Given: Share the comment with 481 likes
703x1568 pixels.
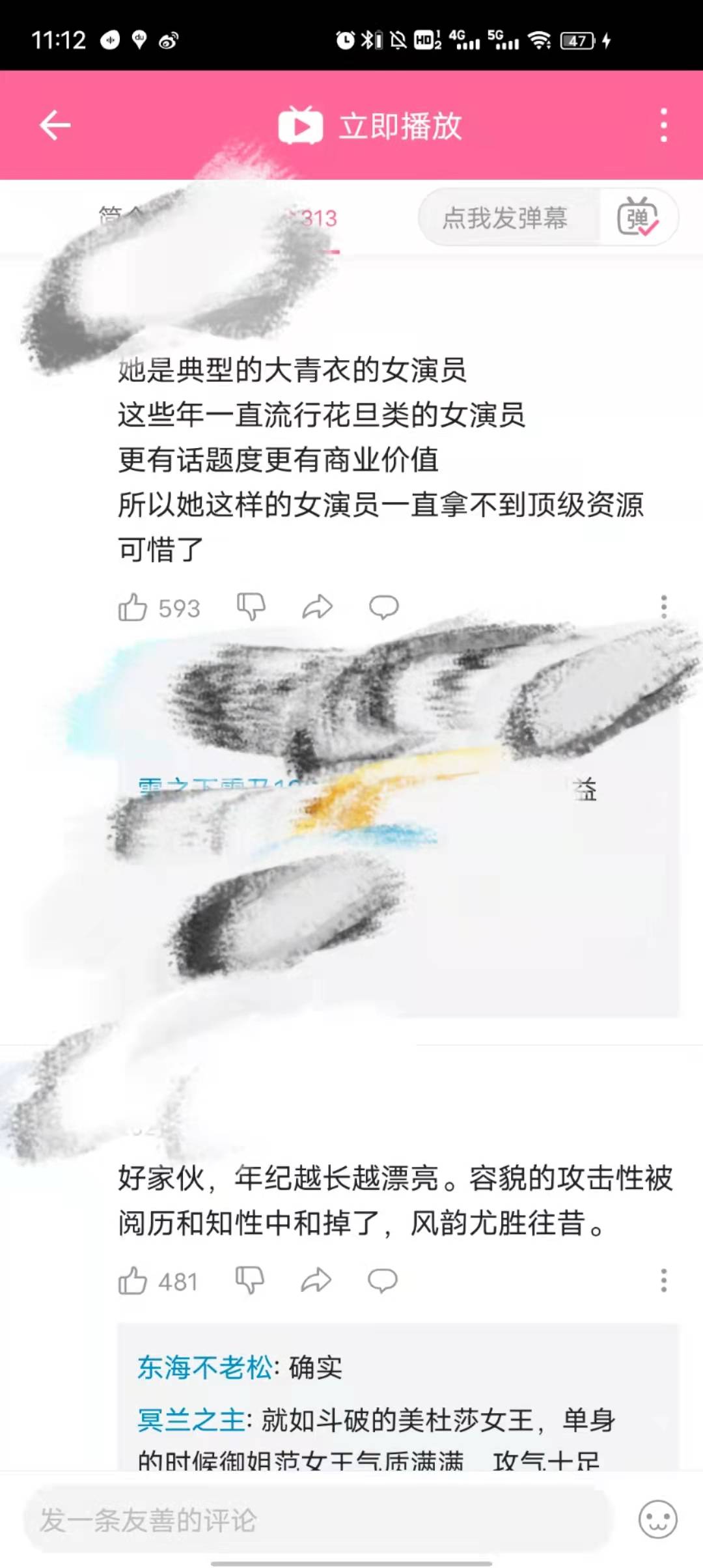Looking at the screenshot, I should tap(316, 1280).
